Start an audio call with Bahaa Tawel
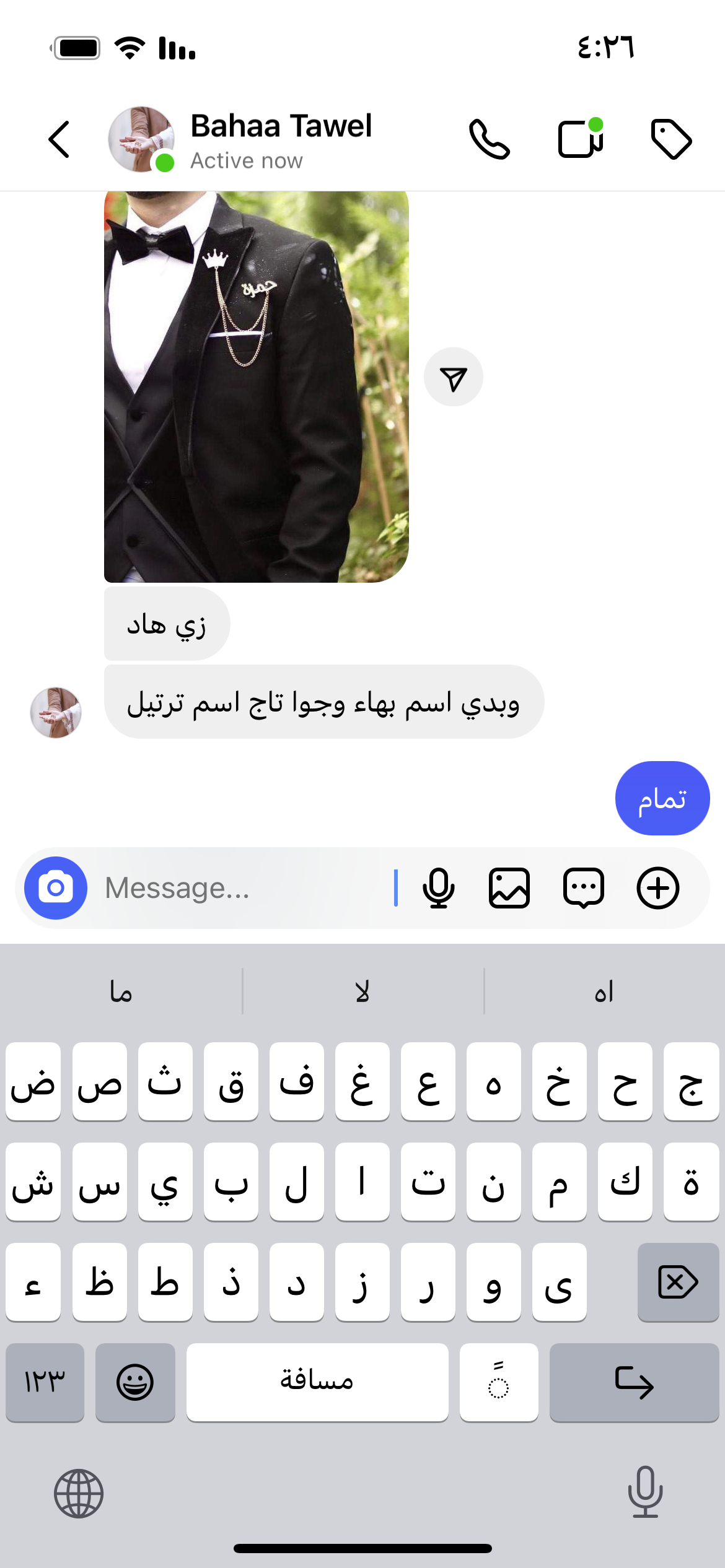Screen dimensions: 725x1568 (489, 139)
